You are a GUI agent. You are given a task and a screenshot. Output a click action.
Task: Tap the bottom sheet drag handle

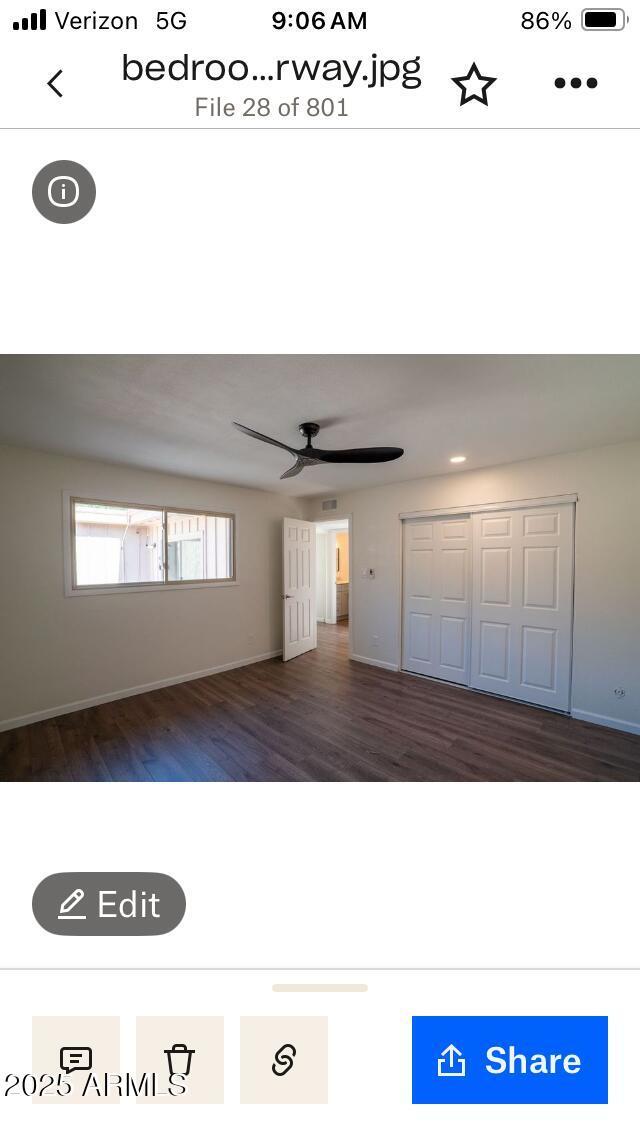(320, 987)
